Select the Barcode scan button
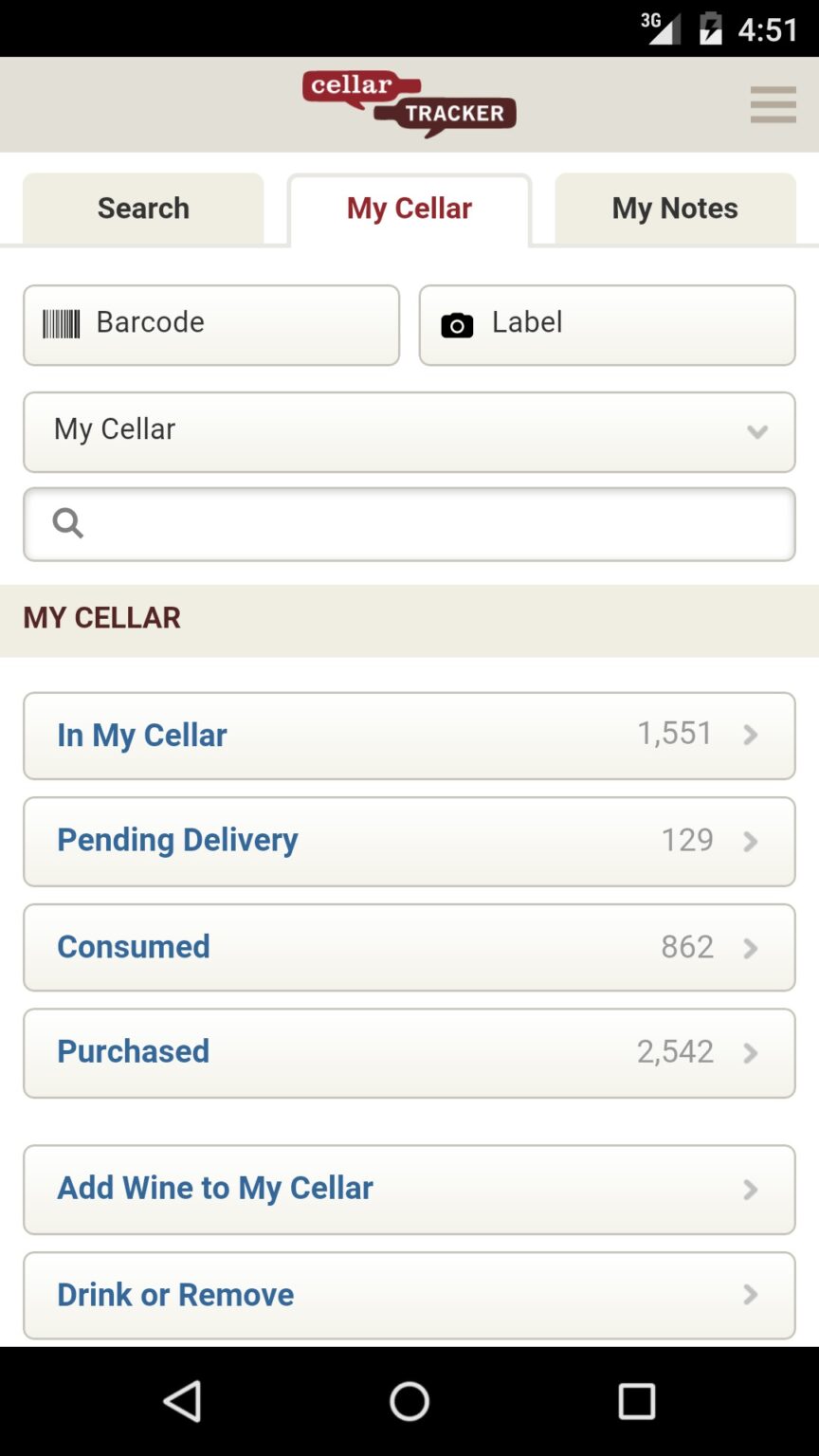Viewport: 819px width, 1456px height. (x=210, y=324)
